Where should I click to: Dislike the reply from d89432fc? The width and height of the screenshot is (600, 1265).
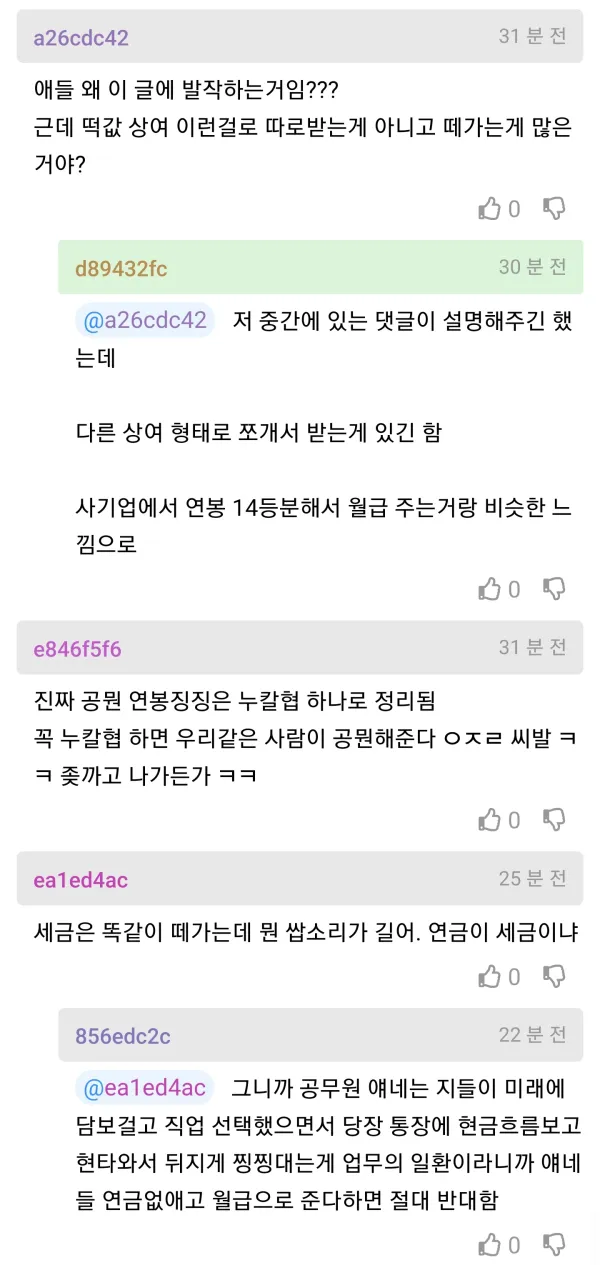(554, 589)
